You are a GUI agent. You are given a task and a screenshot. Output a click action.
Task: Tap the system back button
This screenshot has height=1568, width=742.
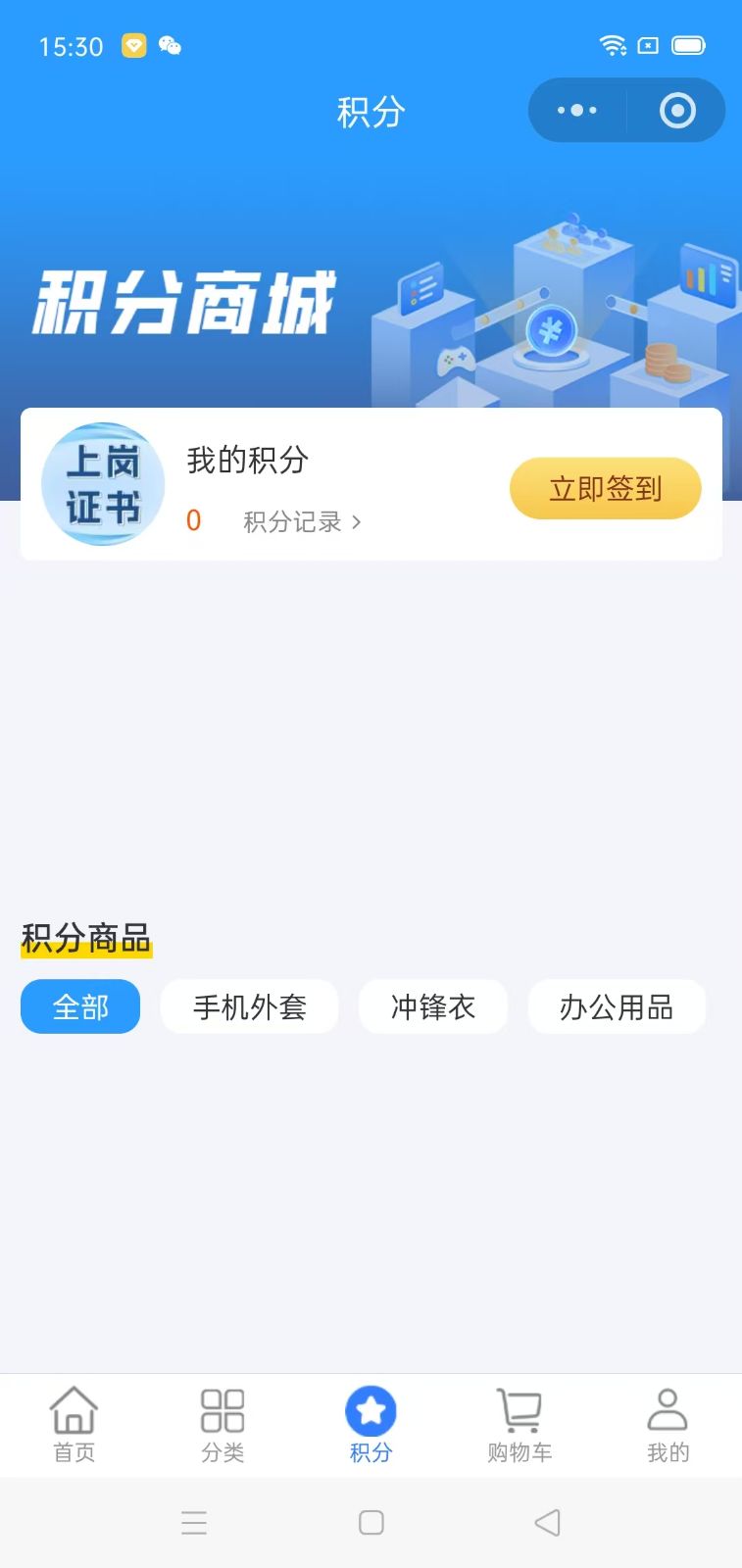click(x=547, y=1522)
